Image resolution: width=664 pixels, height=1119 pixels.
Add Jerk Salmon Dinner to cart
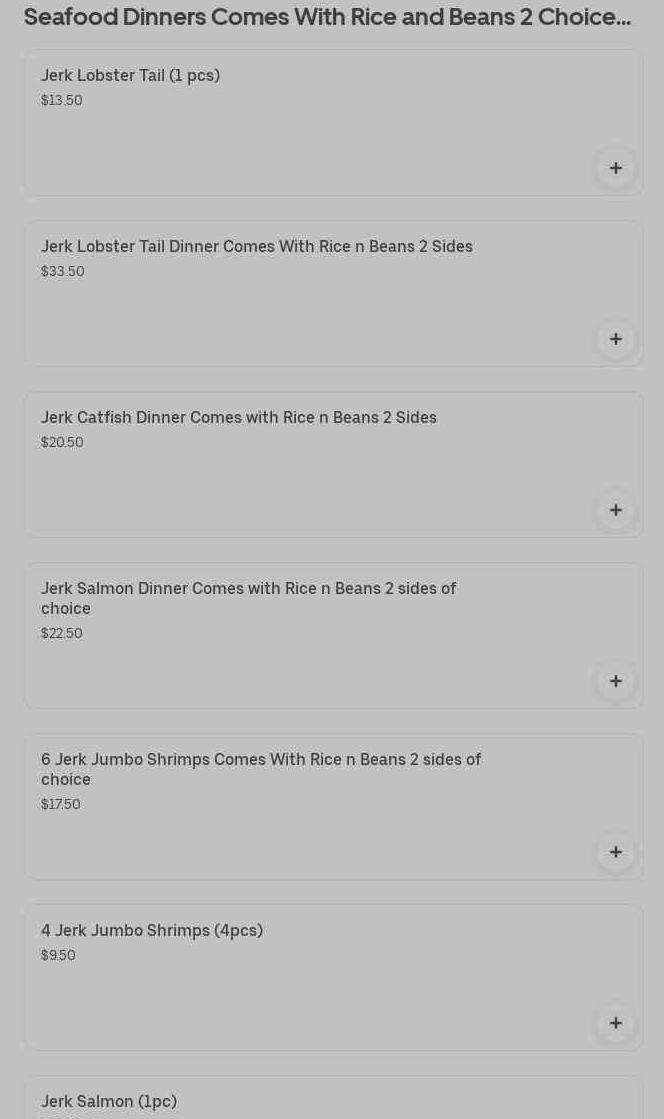tap(615, 681)
